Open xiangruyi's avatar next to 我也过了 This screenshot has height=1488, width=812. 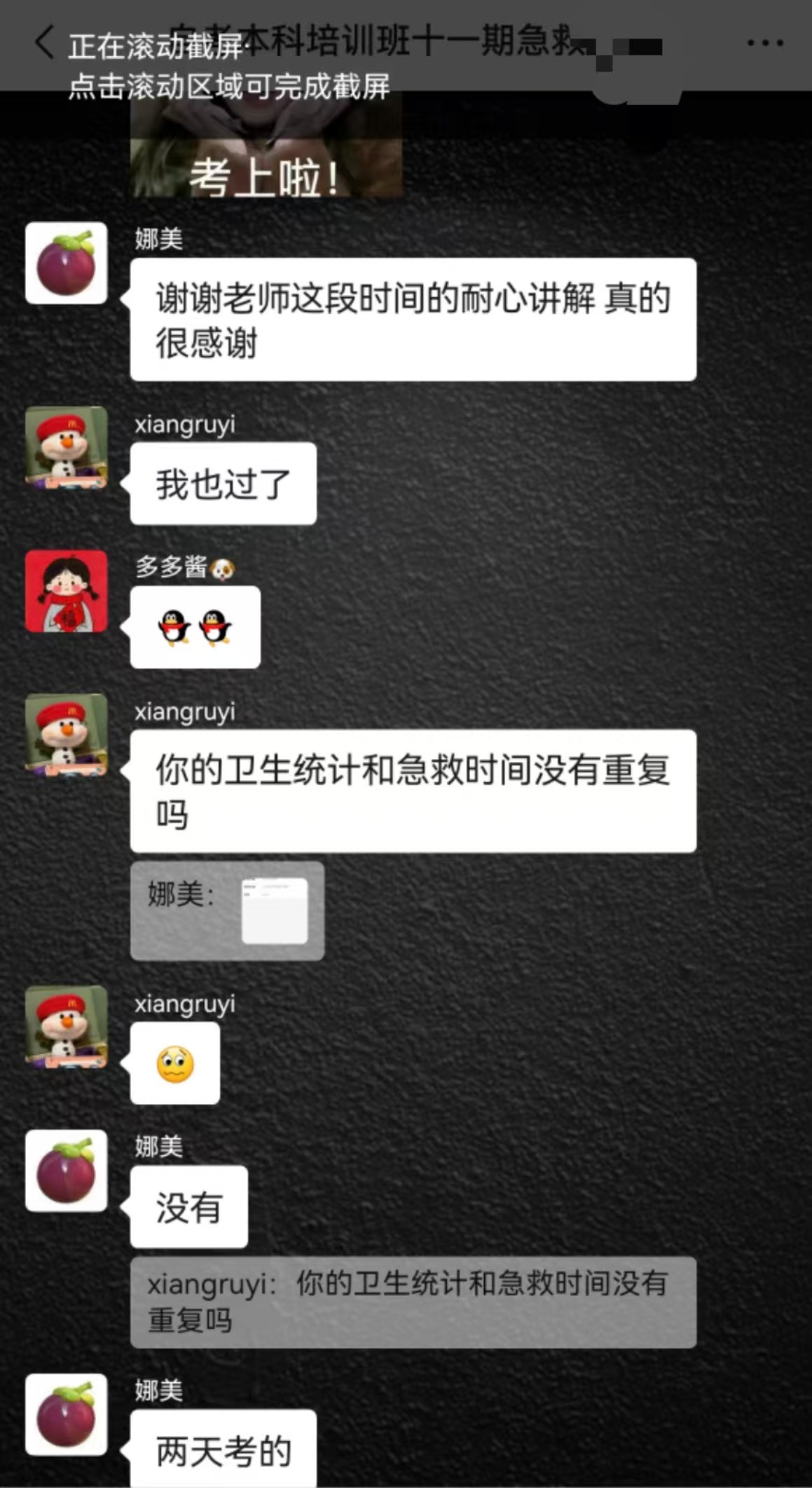pos(67,447)
